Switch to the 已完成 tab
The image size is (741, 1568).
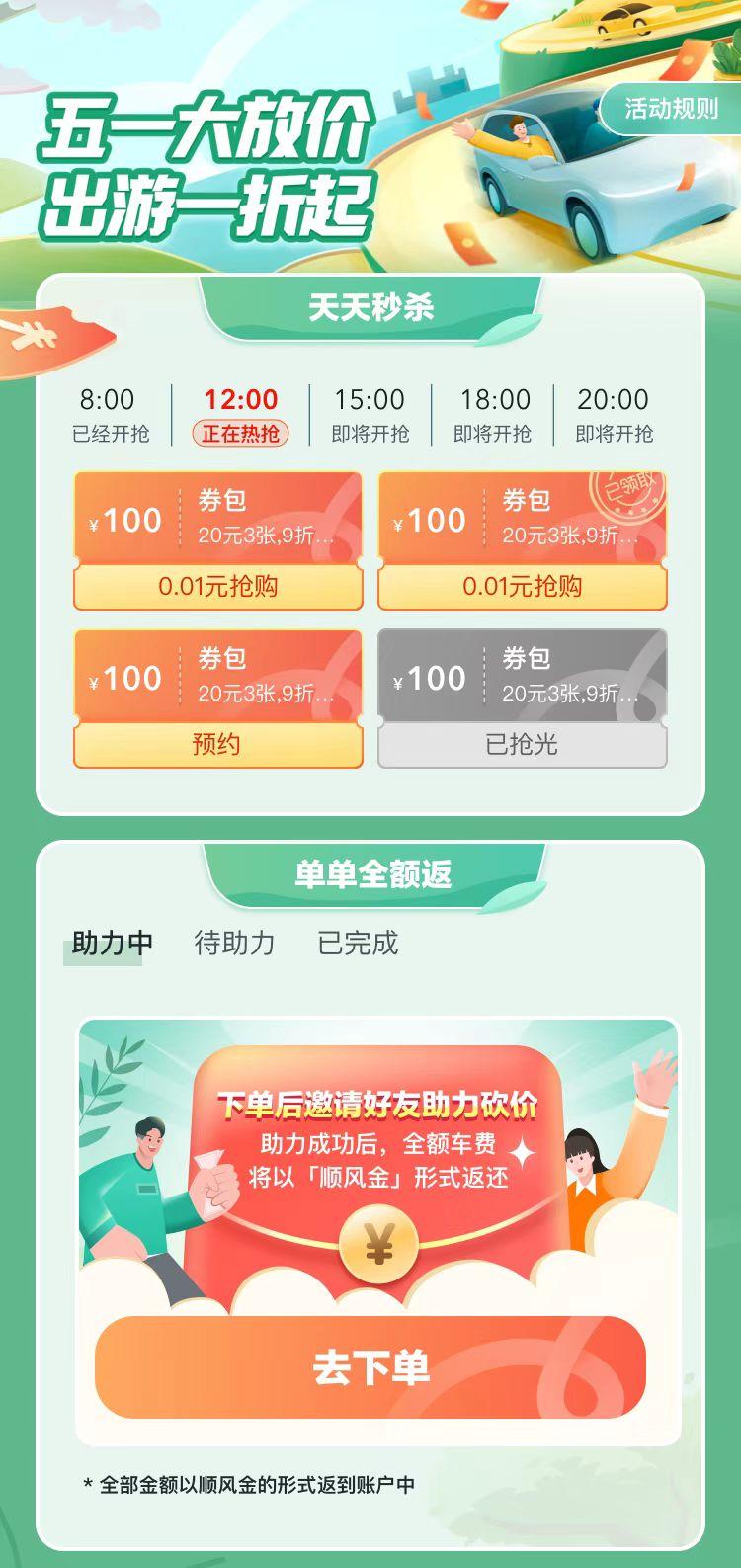[x=358, y=944]
